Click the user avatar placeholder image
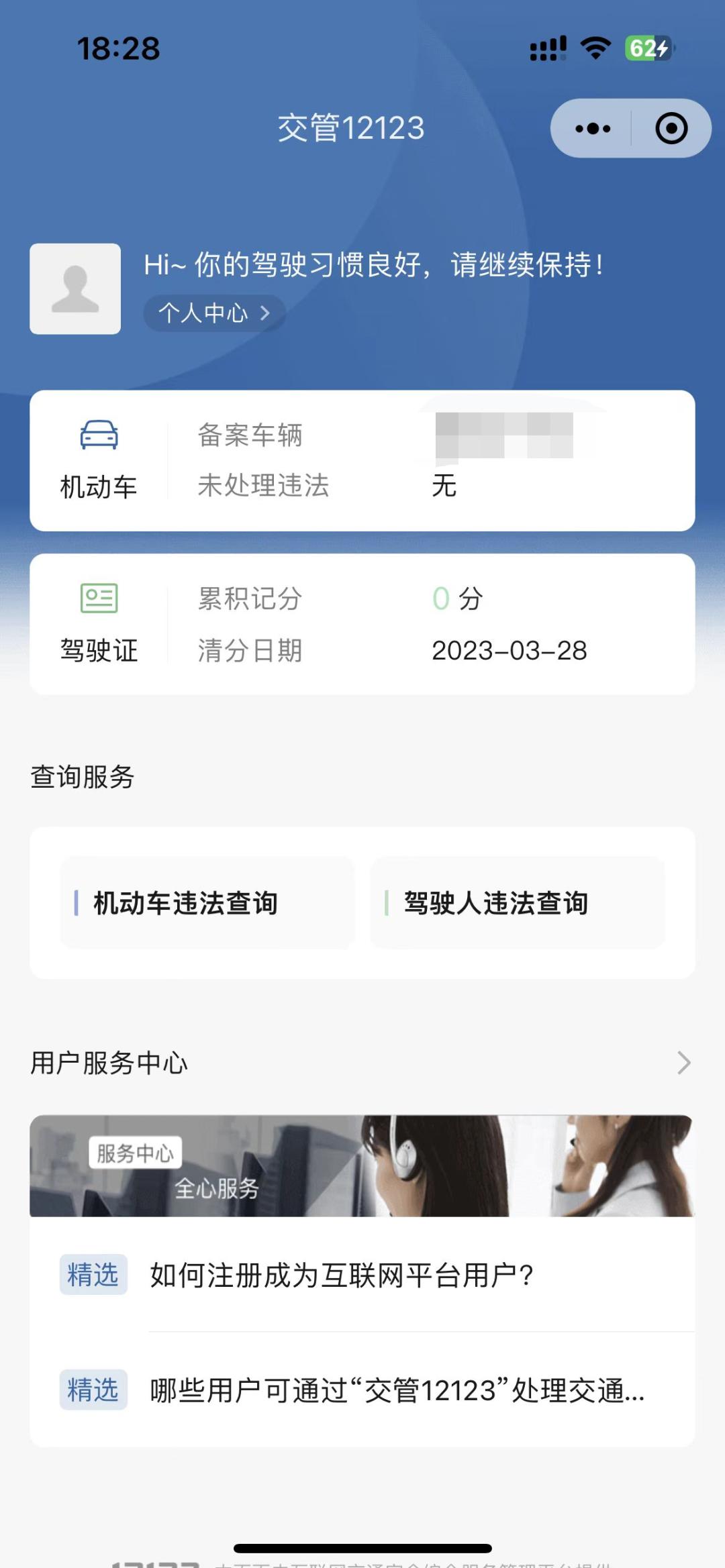This screenshot has width=725, height=1568. pyautogui.click(x=75, y=289)
